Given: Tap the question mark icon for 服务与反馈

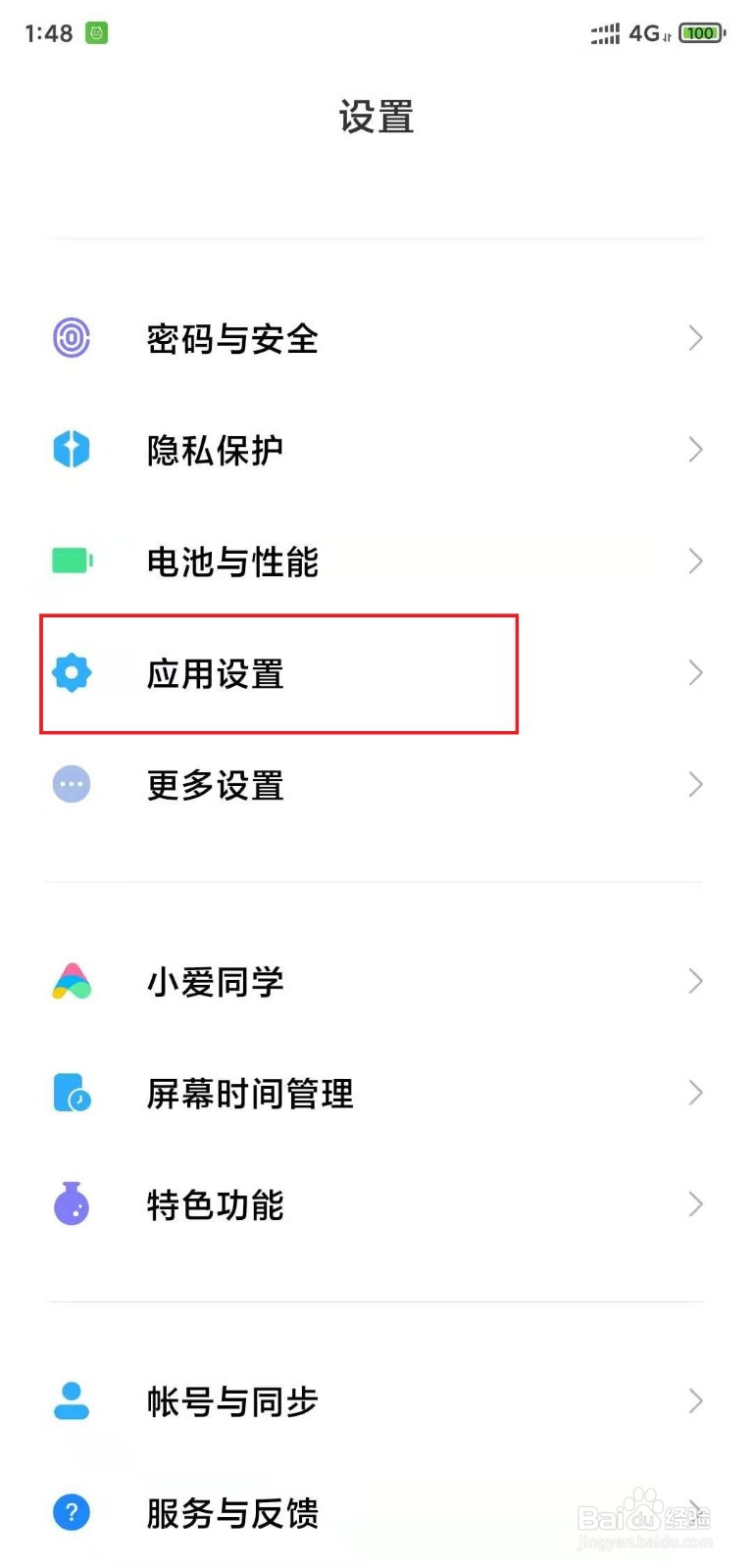Looking at the screenshot, I should coord(71,1512).
